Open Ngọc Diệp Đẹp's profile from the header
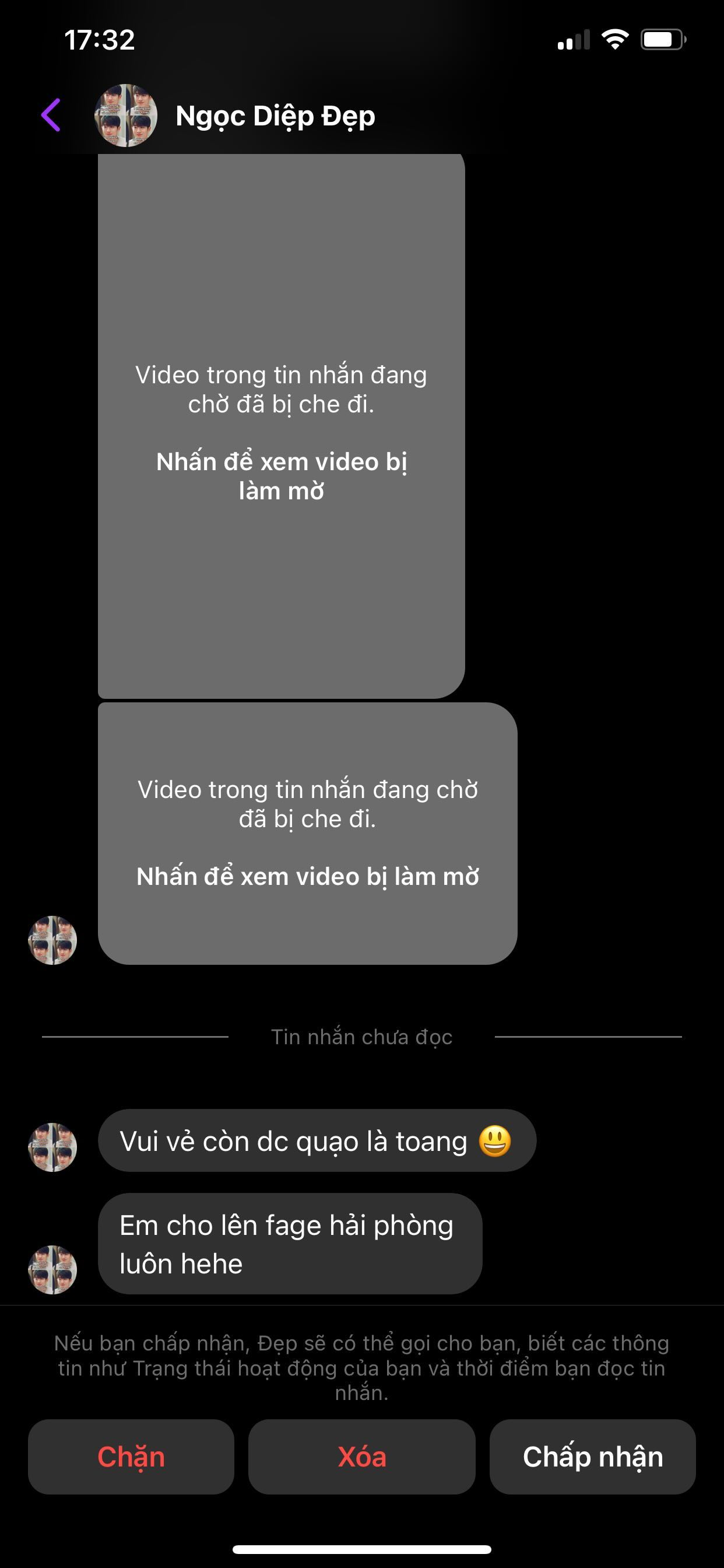724x1568 pixels. point(275,116)
